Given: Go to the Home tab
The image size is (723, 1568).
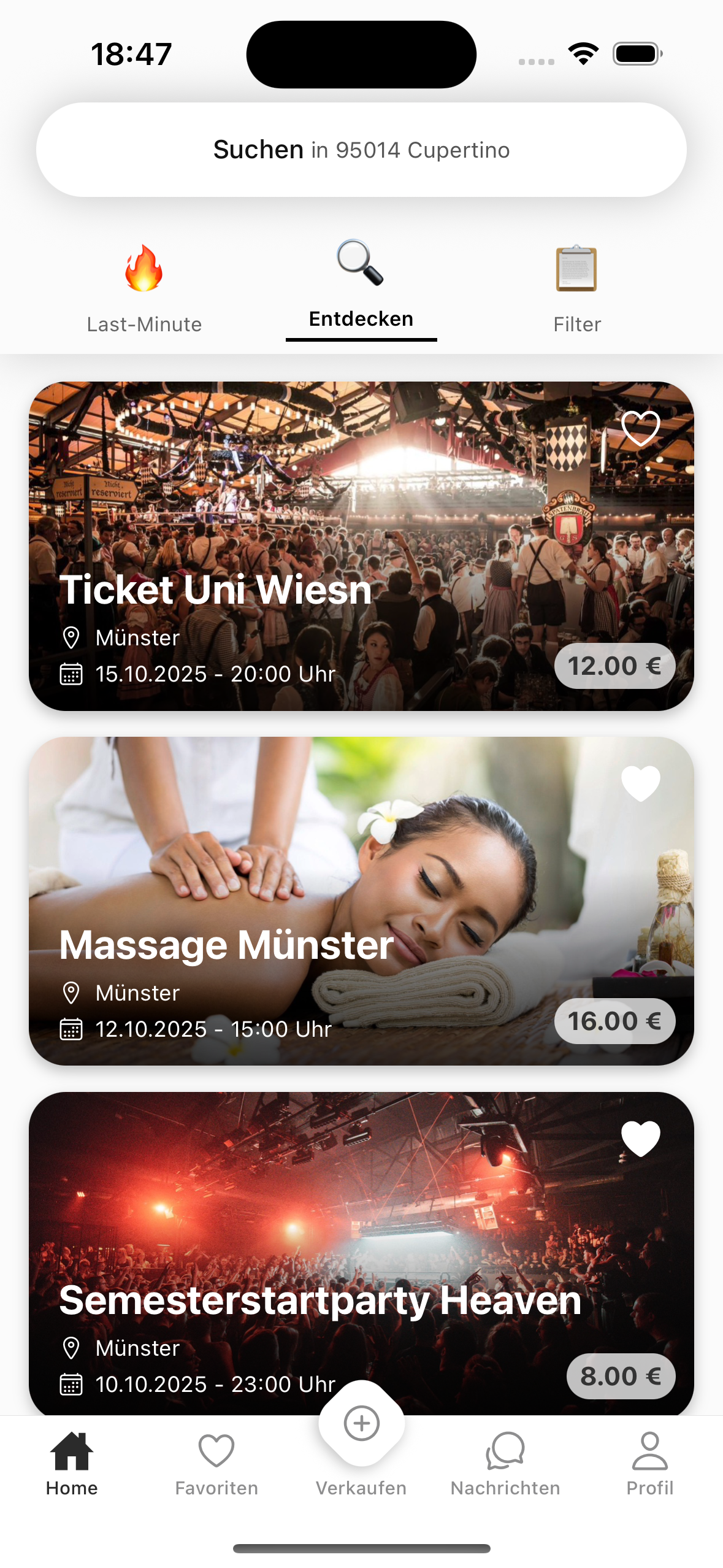Looking at the screenshot, I should [x=72, y=1463].
